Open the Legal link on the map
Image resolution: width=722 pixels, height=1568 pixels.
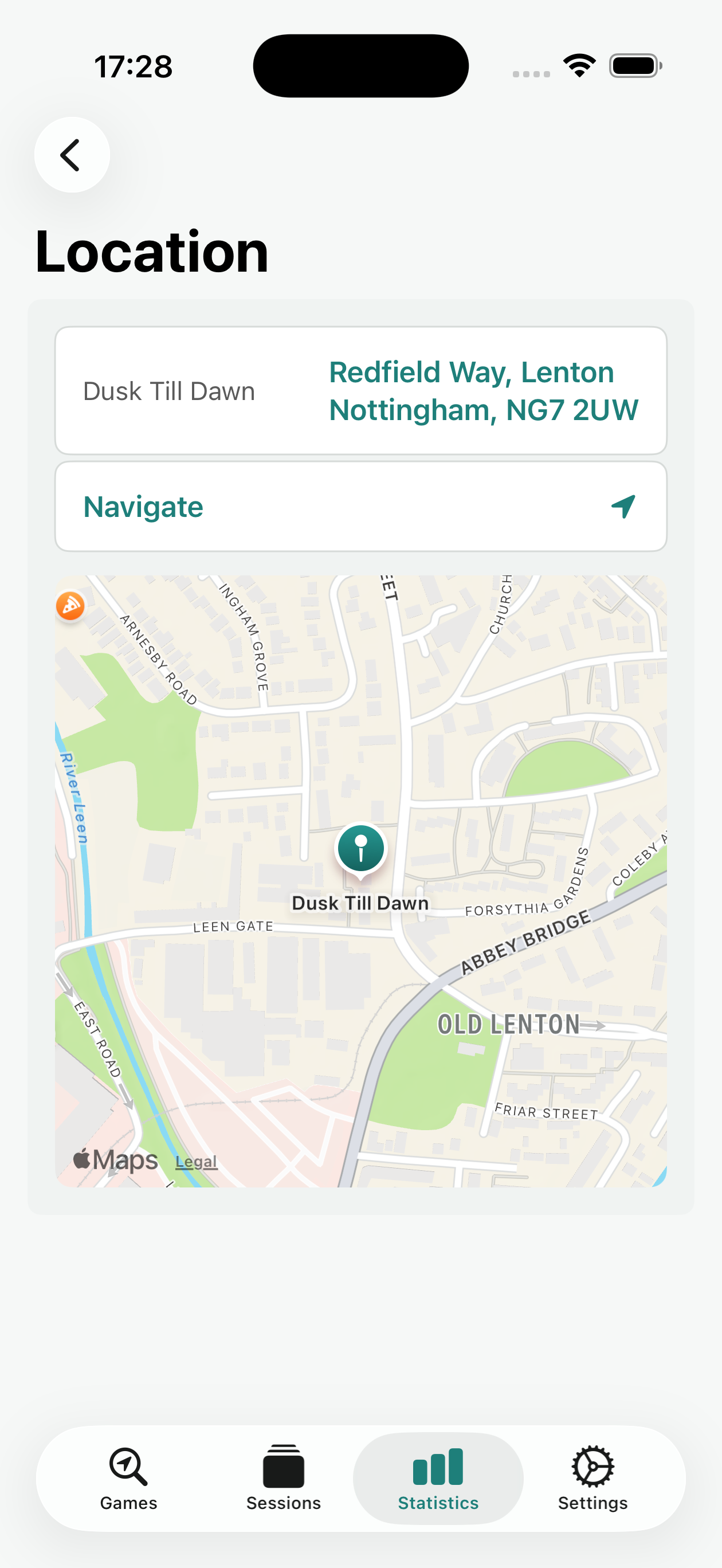click(196, 1162)
